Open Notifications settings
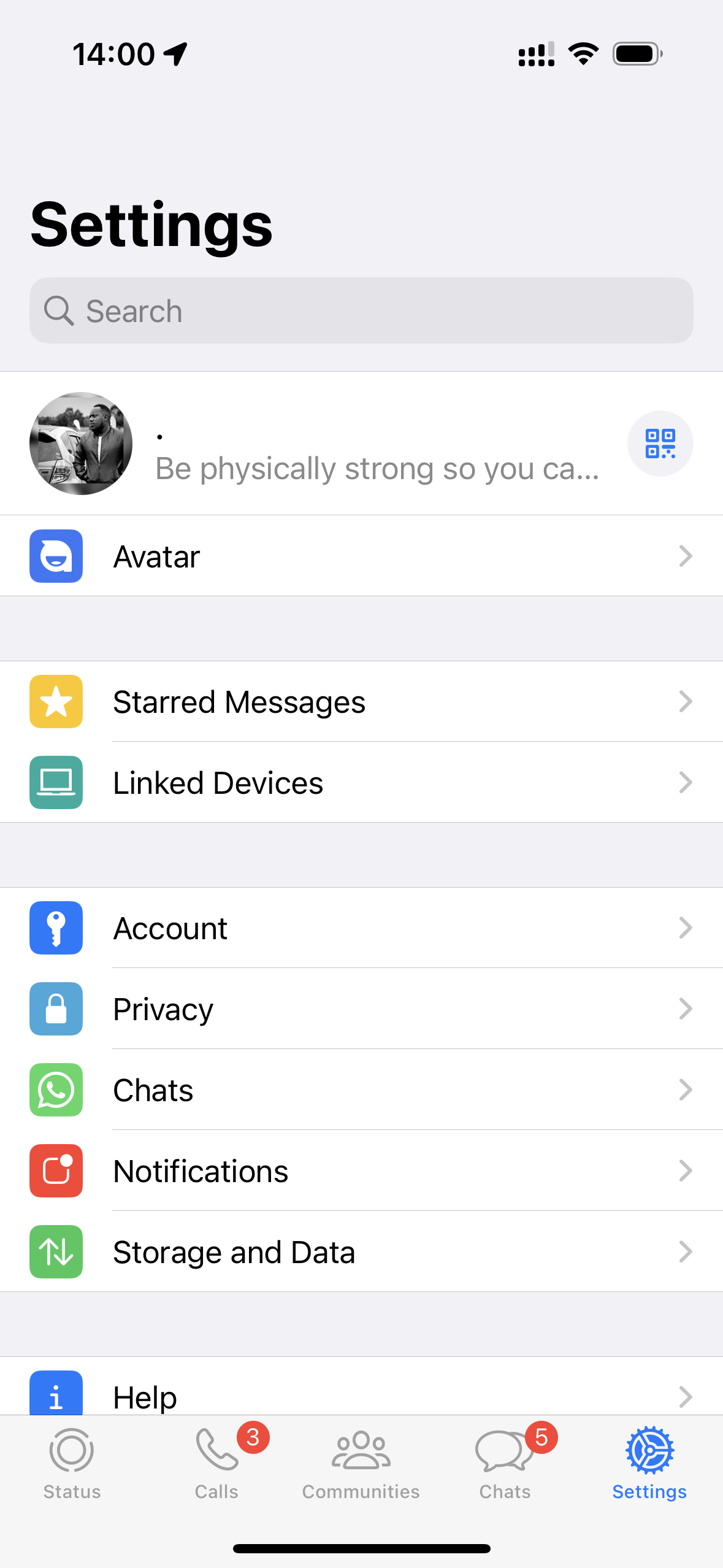Viewport: 723px width, 1568px height. tap(361, 1170)
